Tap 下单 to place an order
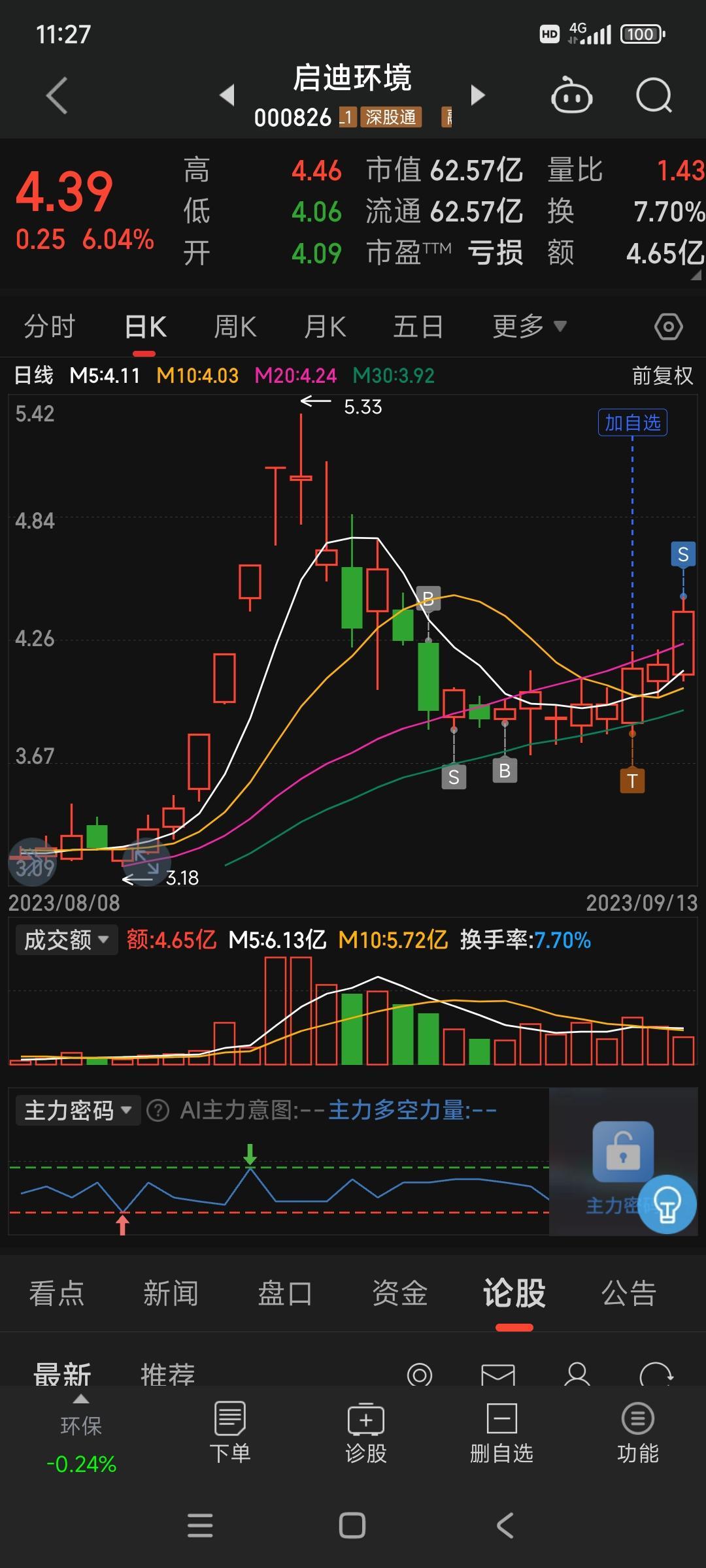 click(229, 1431)
